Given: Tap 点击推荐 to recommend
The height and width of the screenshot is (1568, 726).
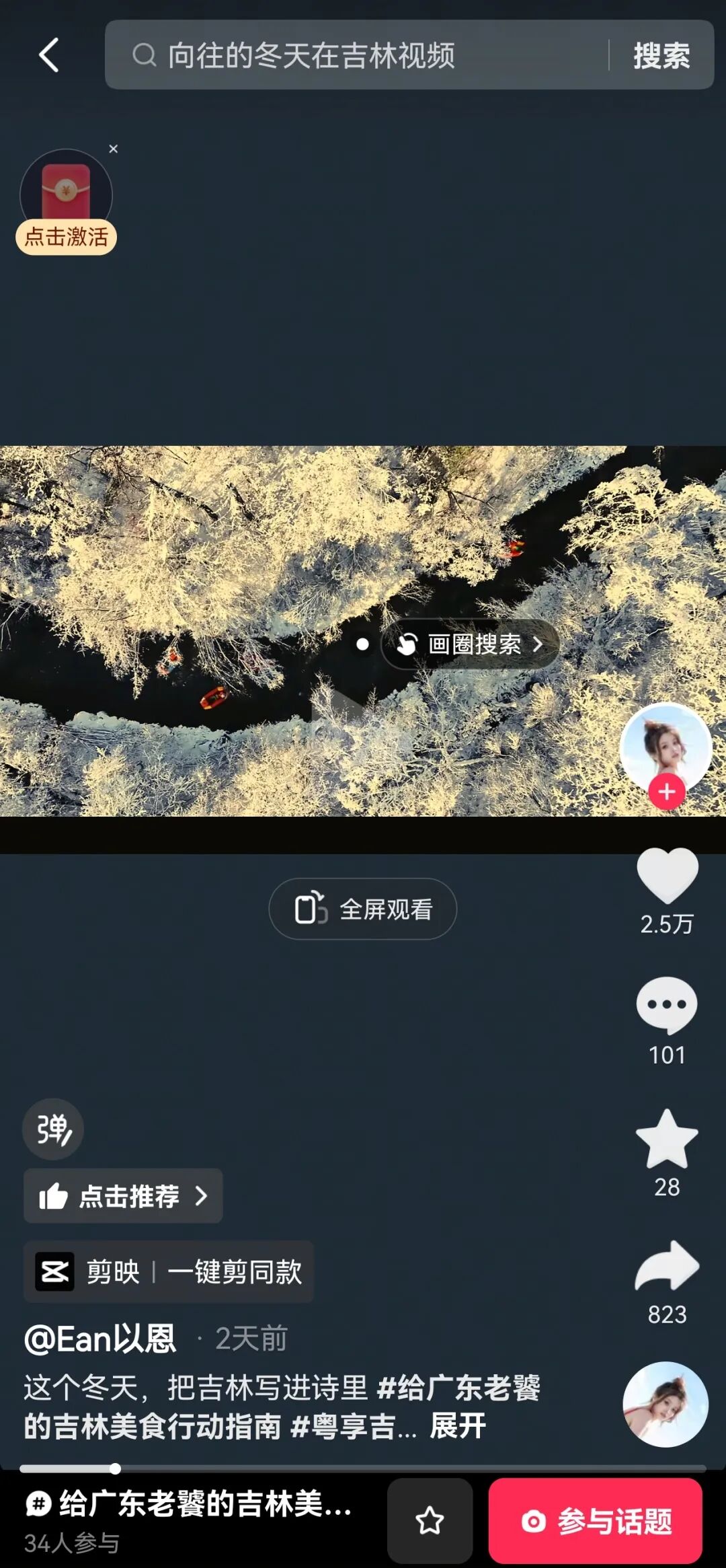Looking at the screenshot, I should coord(123,1196).
